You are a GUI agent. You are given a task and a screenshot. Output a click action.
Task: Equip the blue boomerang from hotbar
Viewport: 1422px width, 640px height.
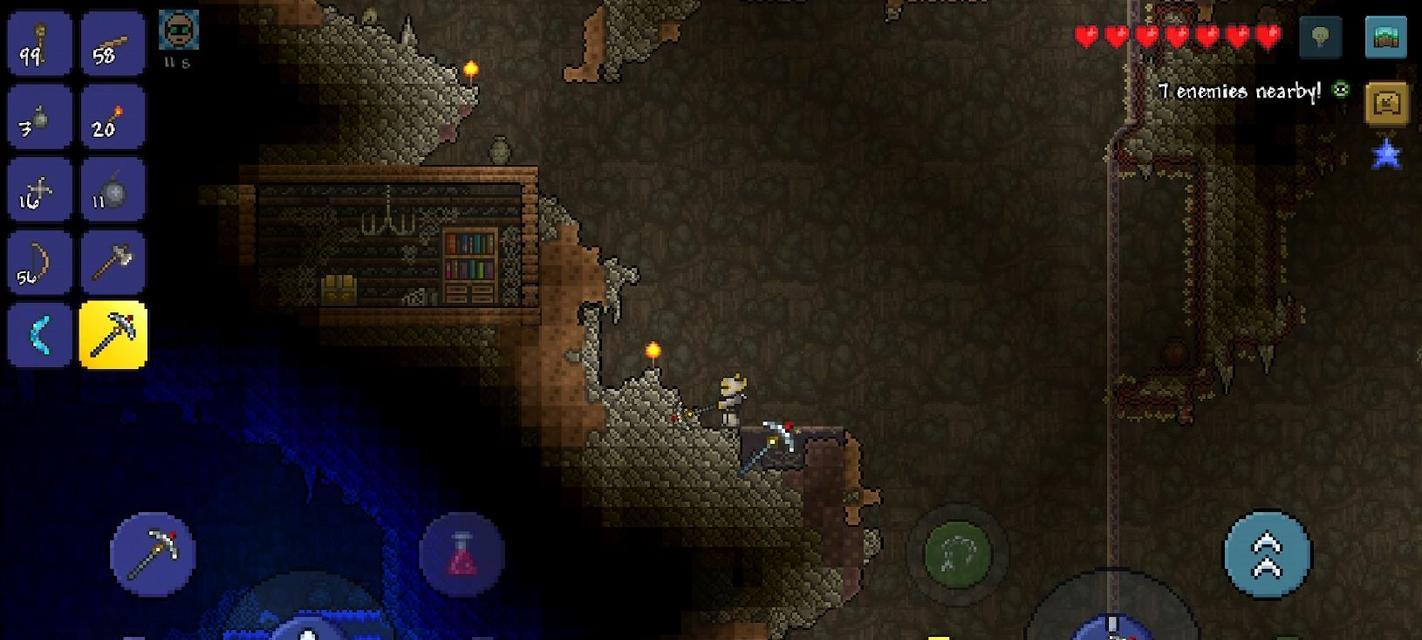point(39,335)
